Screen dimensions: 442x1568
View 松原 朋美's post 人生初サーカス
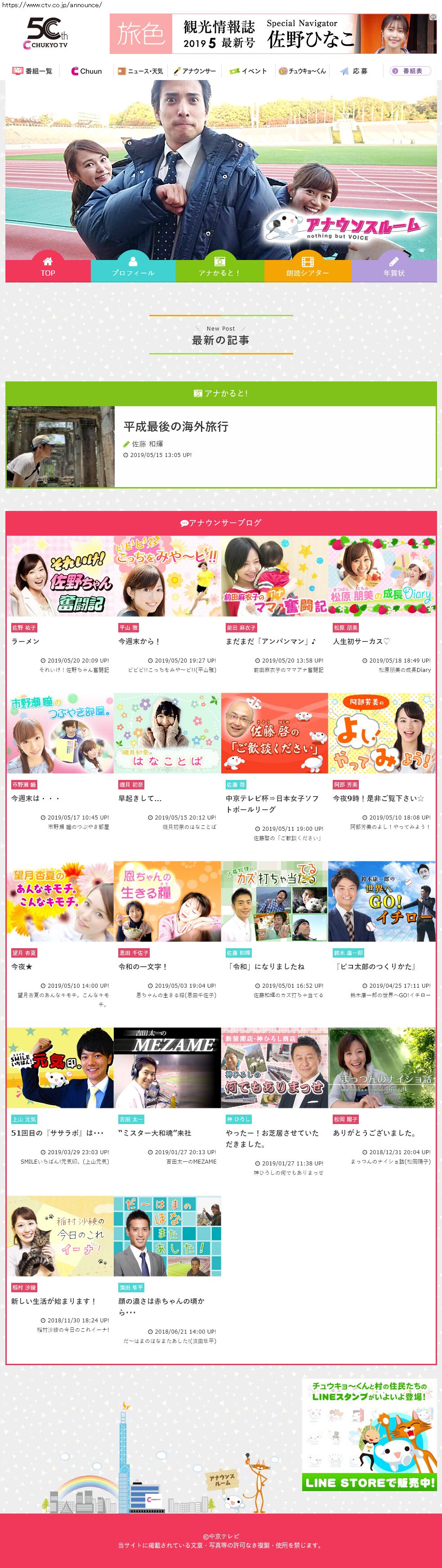tap(361, 641)
